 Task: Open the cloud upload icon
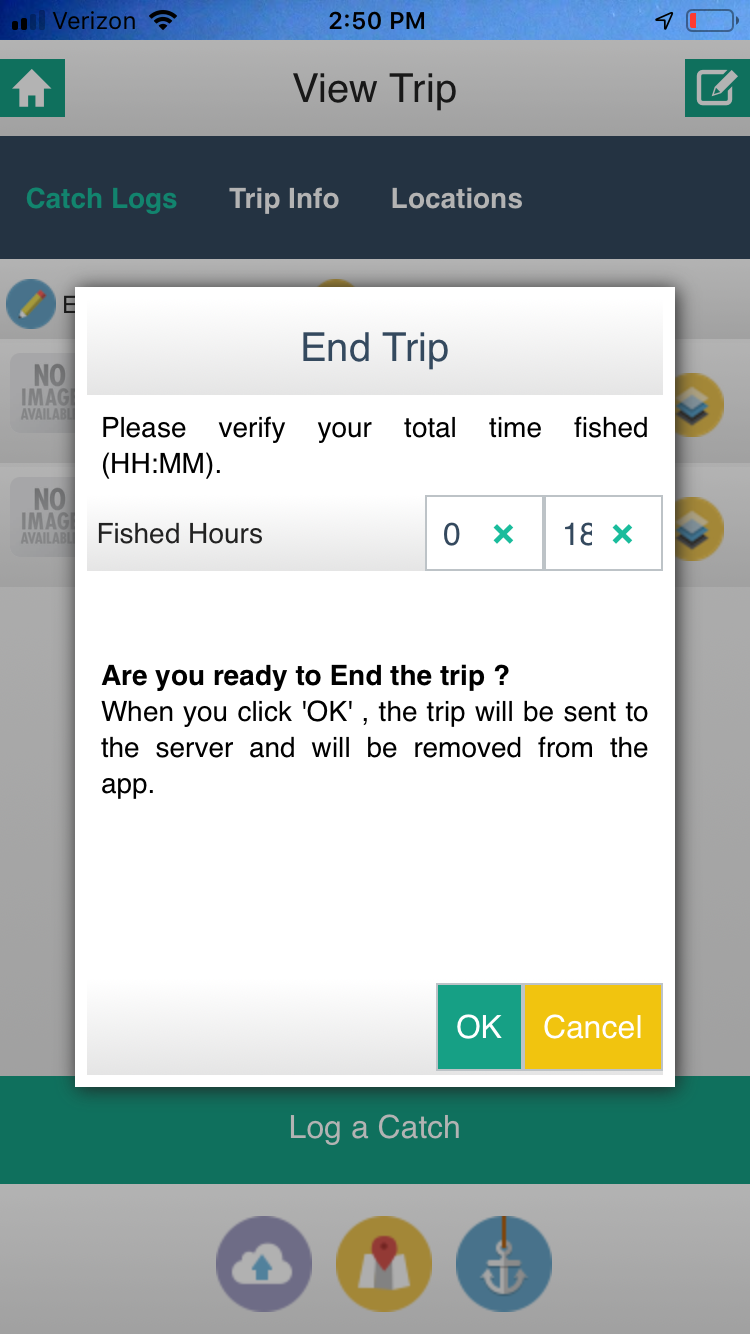click(264, 1264)
